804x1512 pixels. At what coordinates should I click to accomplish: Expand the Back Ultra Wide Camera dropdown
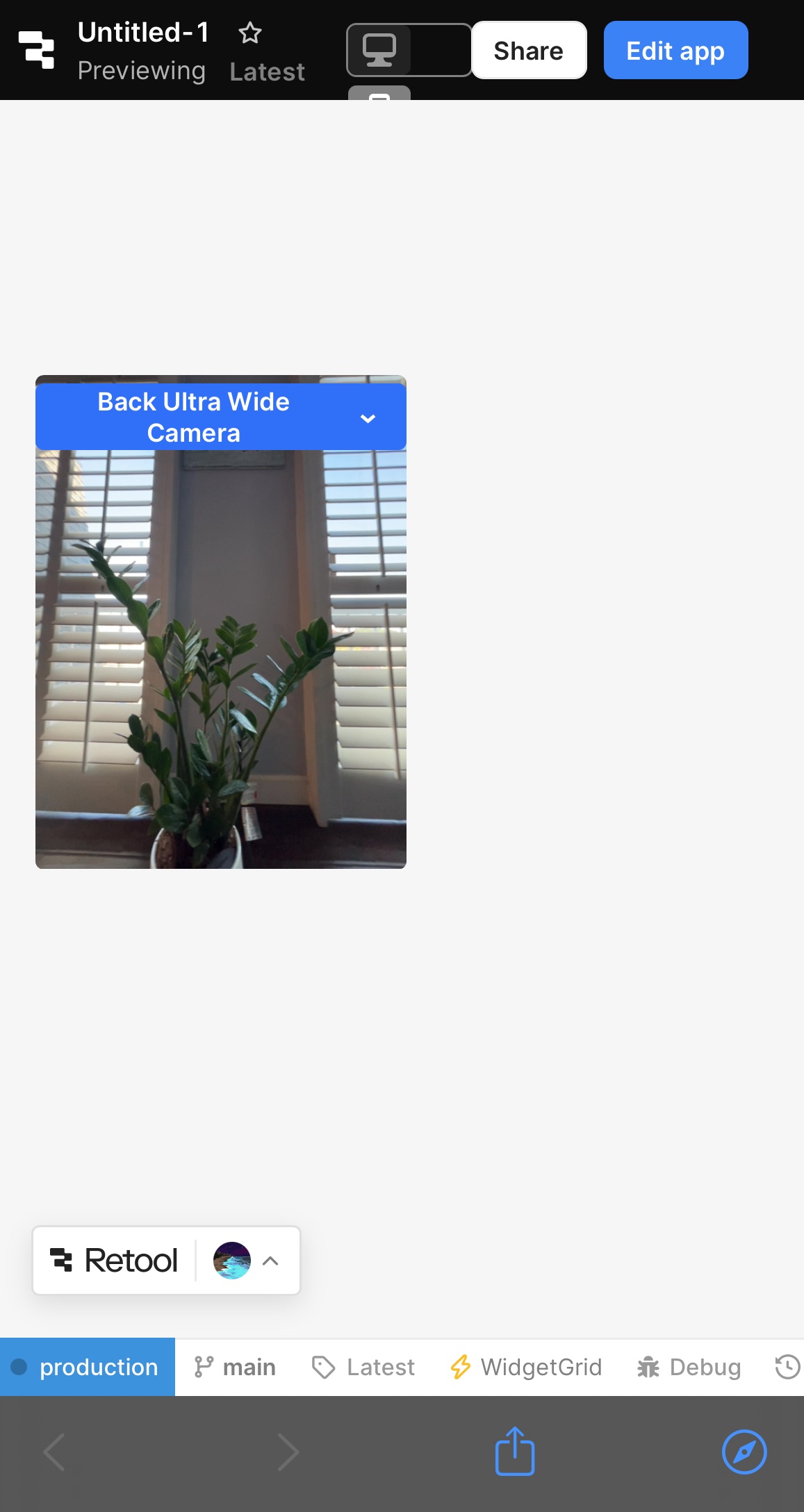[x=221, y=417]
